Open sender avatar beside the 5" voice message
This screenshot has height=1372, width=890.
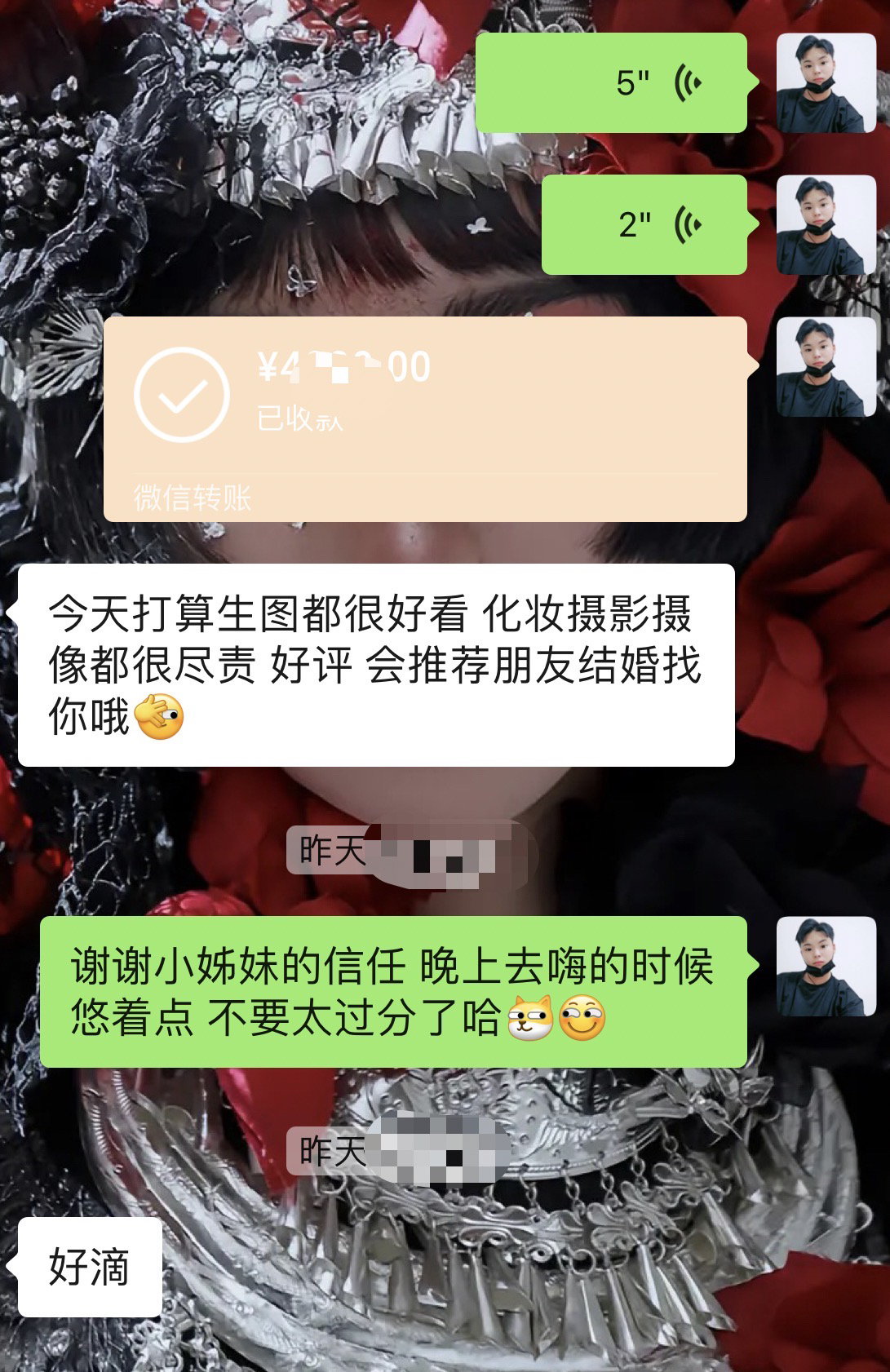(x=824, y=83)
